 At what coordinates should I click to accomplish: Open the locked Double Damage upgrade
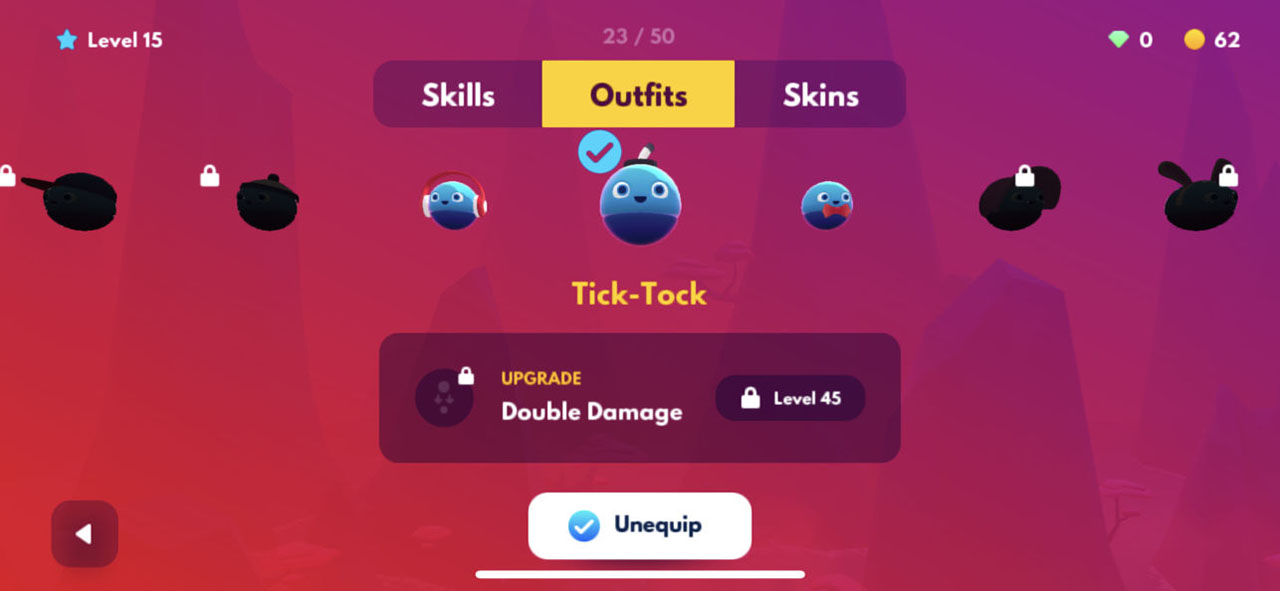(639, 398)
